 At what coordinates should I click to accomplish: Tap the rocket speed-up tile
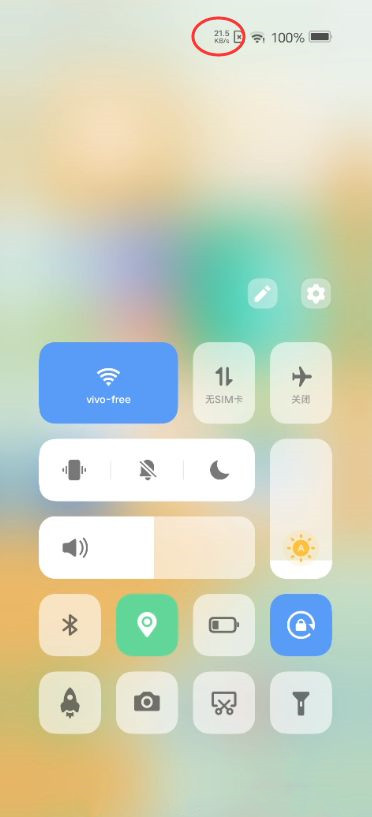point(70,702)
